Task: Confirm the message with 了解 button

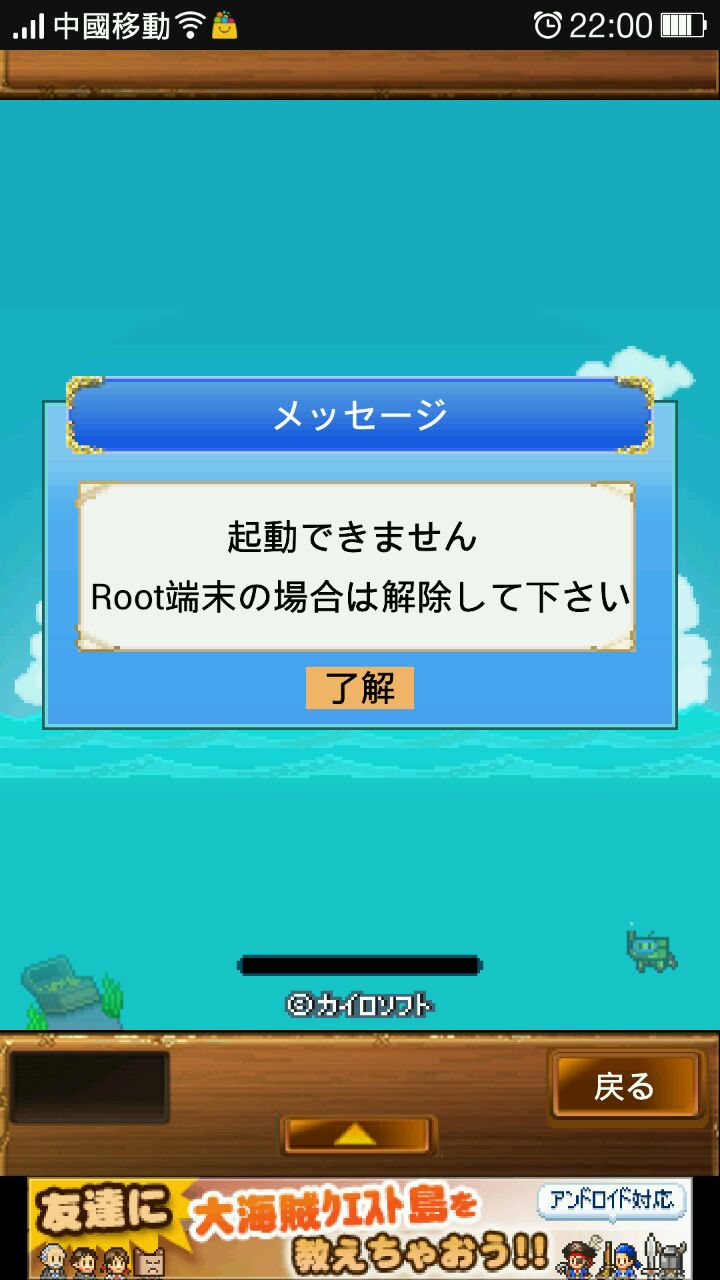Action: coord(359,688)
